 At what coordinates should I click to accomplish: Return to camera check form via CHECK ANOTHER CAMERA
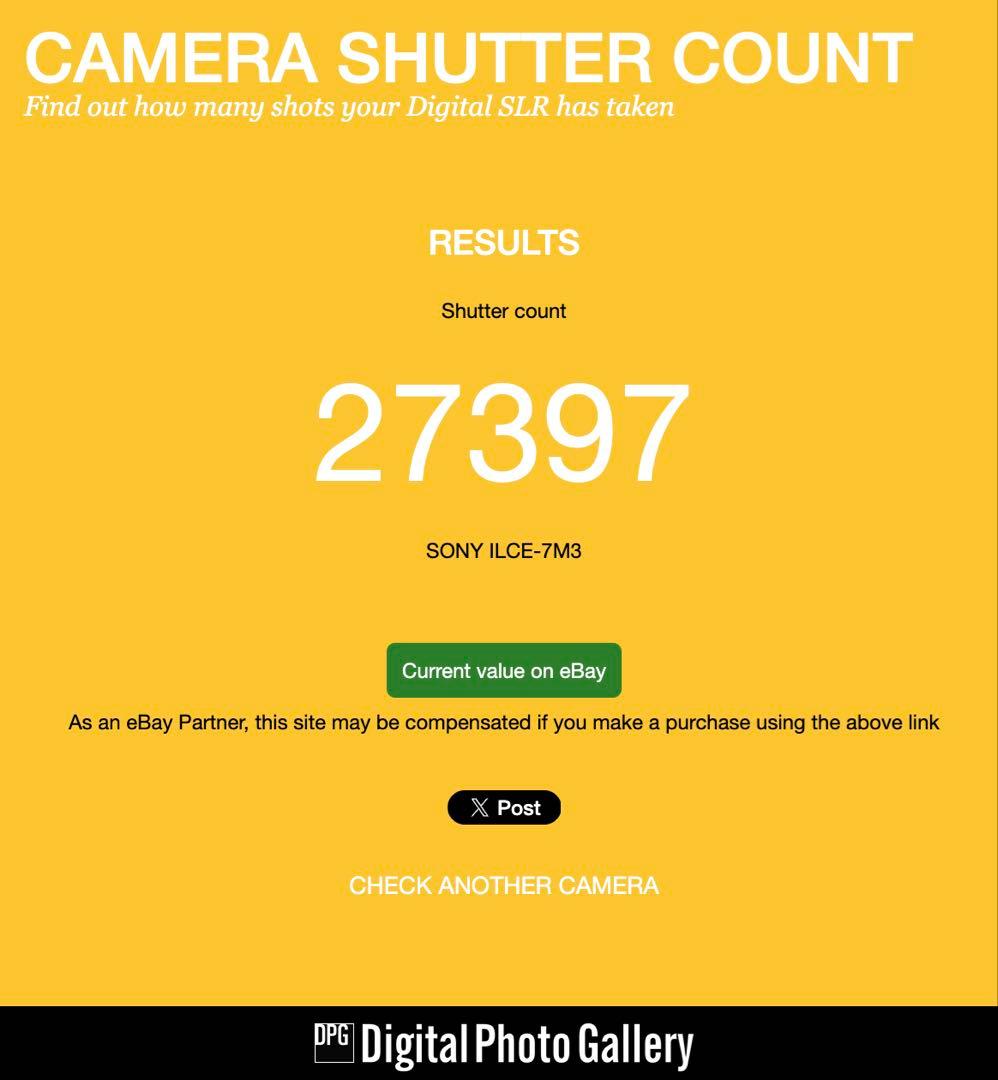(504, 885)
